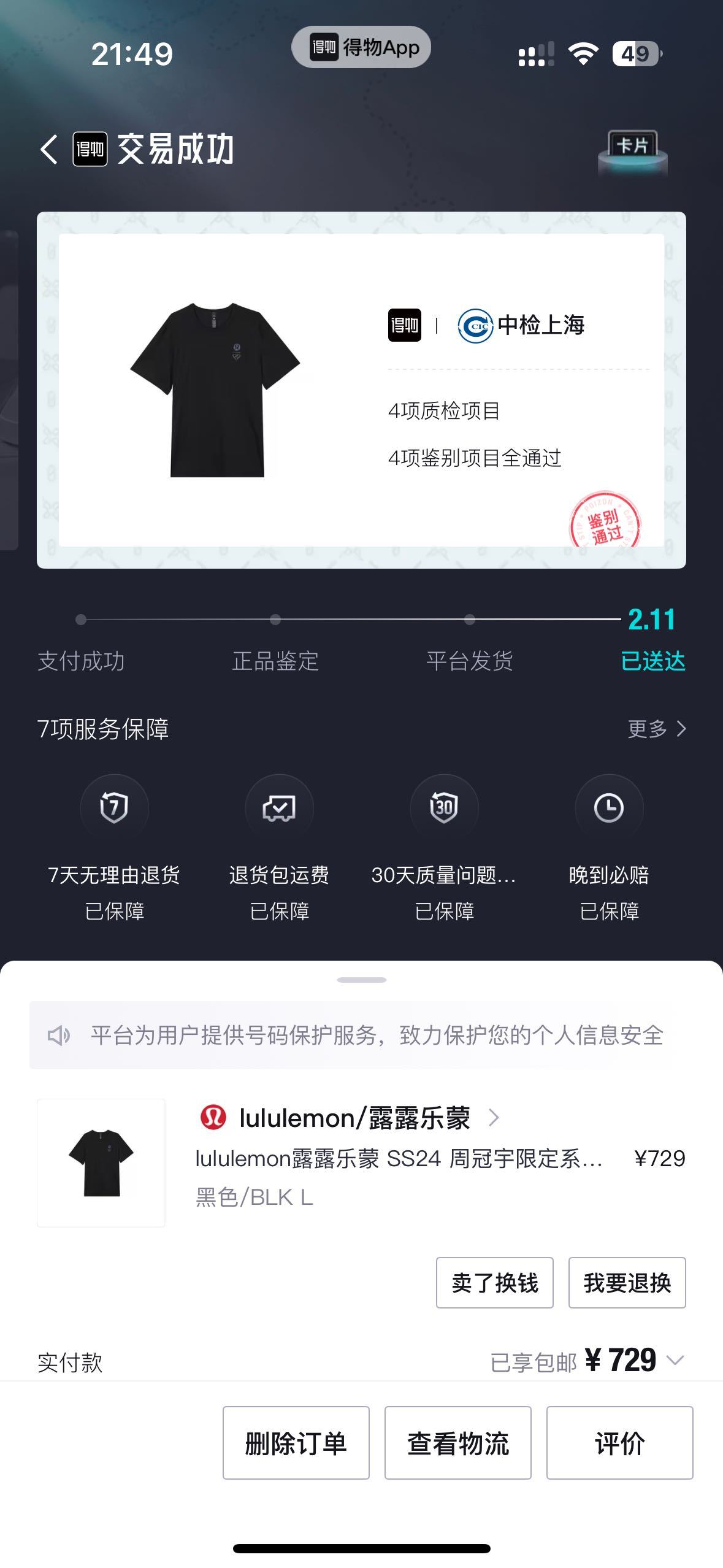Tap 卖了换钱 to resell the item
This screenshot has width=723, height=1568.
(x=495, y=1283)
